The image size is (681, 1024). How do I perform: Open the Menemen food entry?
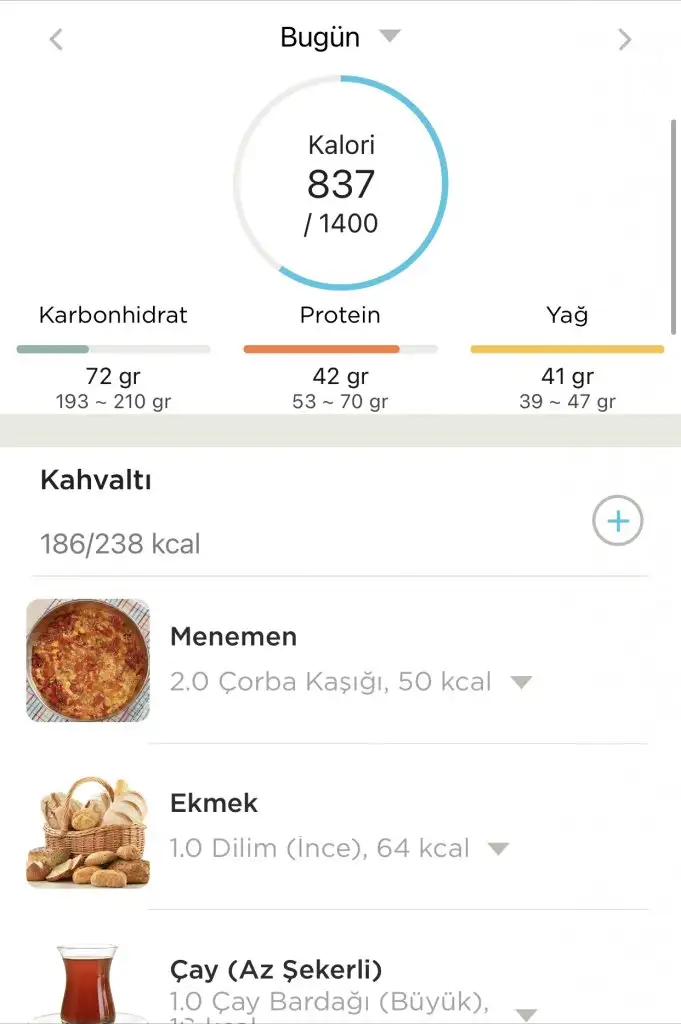point(233,637)
